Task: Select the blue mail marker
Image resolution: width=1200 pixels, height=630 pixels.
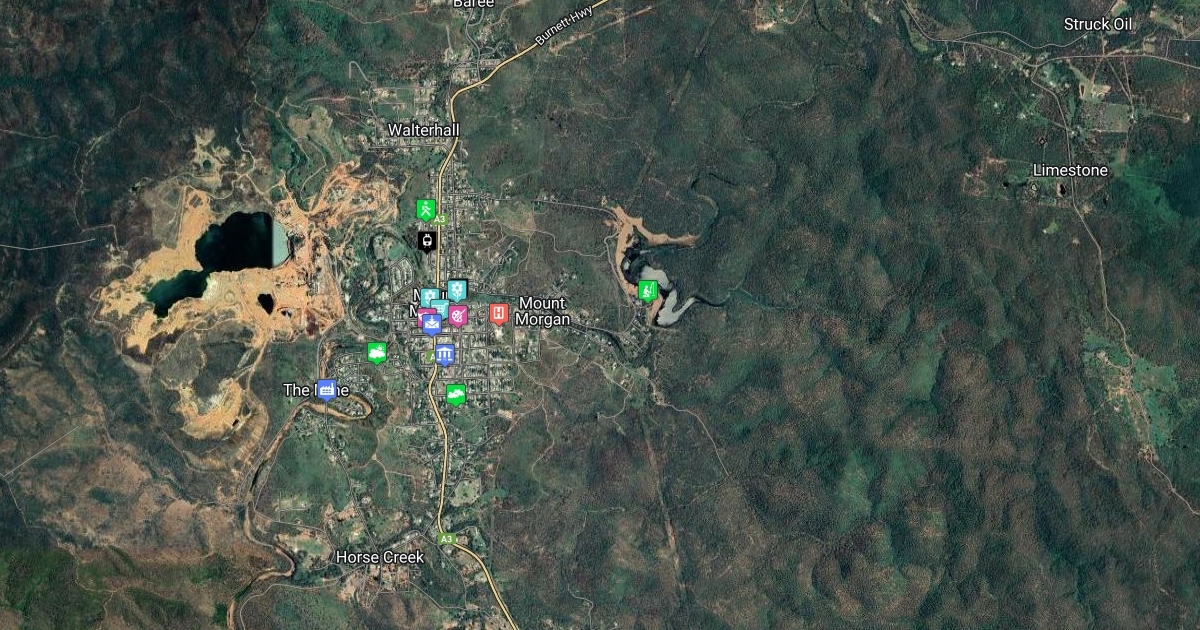Action: pyautogui.click(x=432, y=325)
